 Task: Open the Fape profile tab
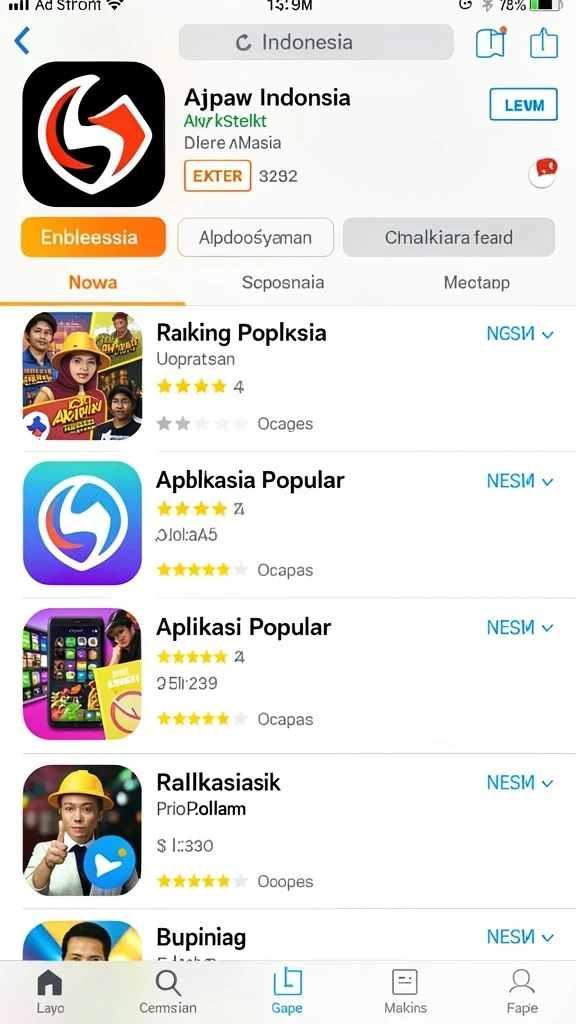pyautogui.click(x=522, y=991)
